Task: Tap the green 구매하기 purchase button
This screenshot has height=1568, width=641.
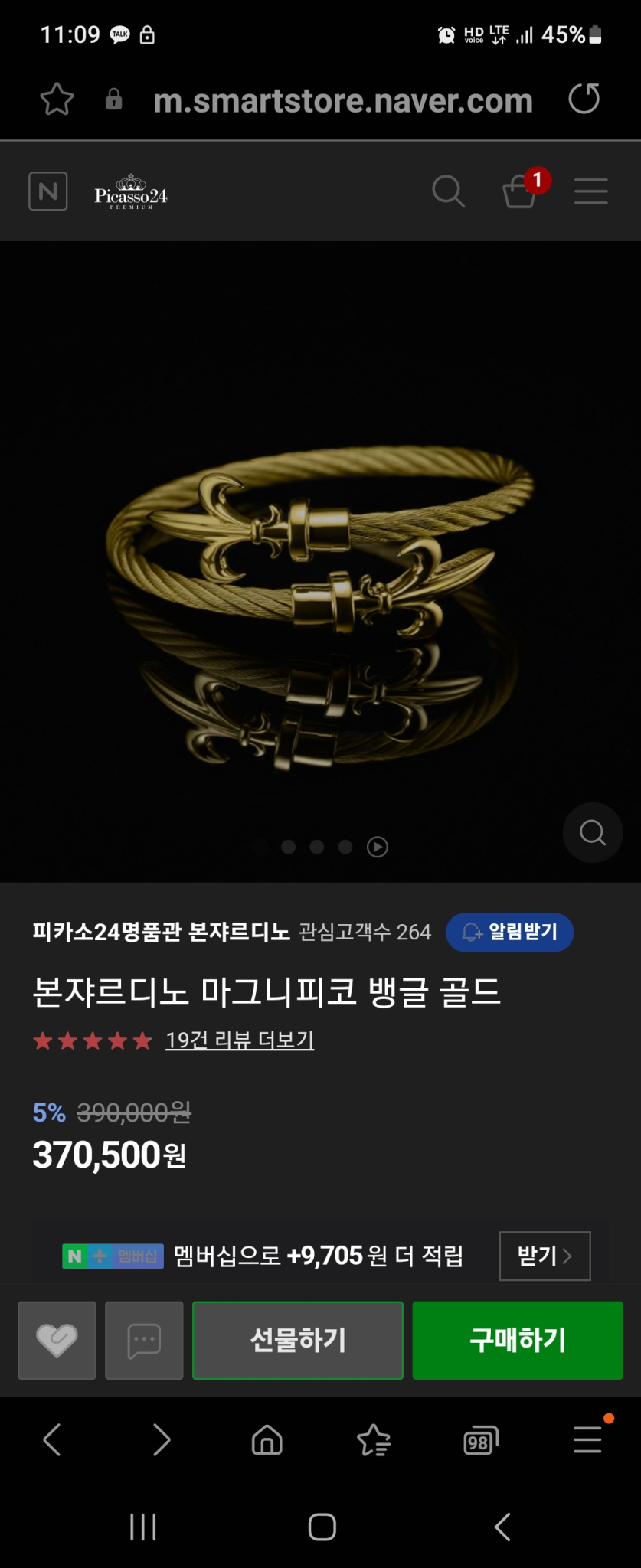Action: pos(517,1341)
